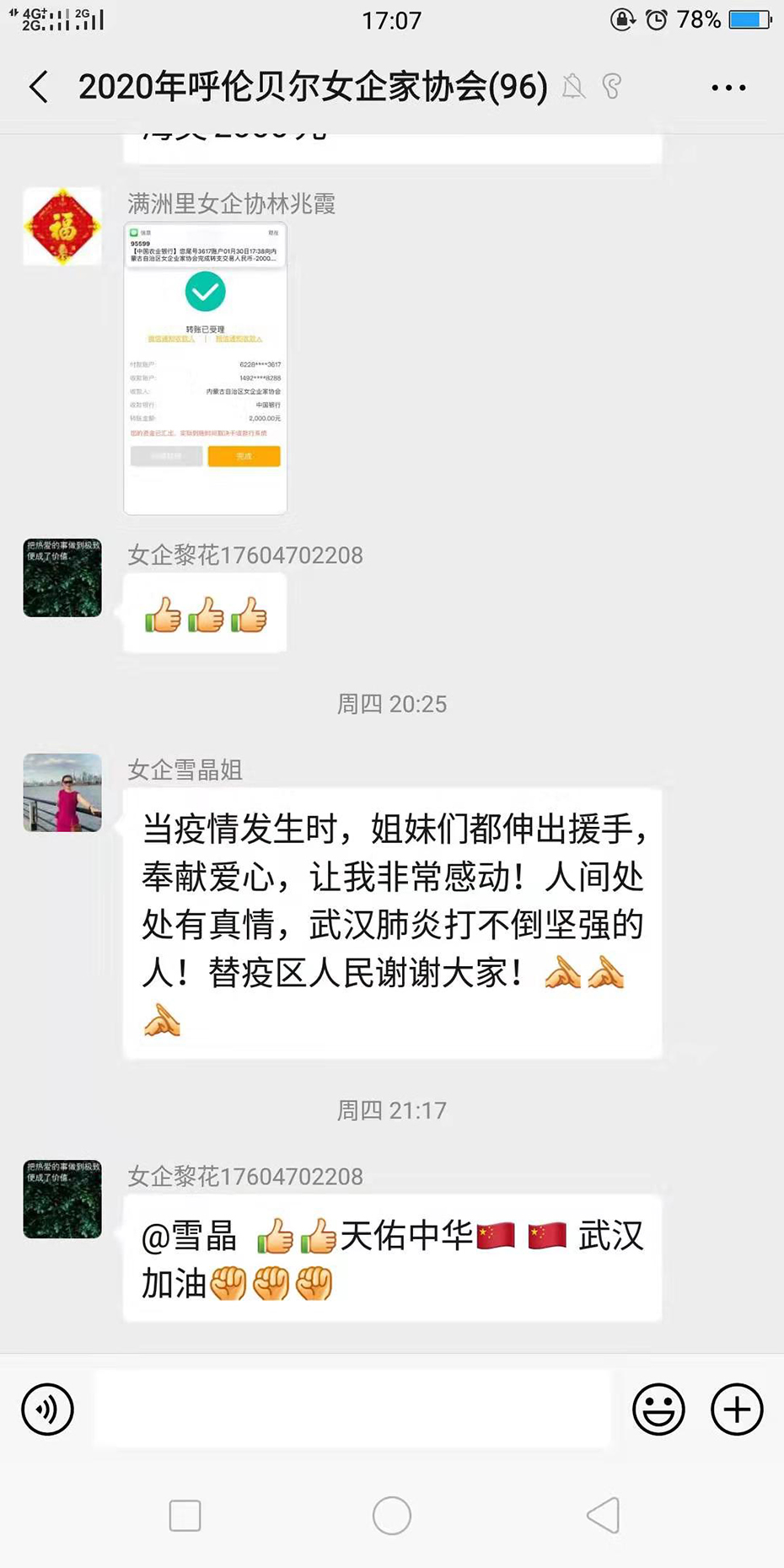Open the emoji sticker panel

[658, 1409]
